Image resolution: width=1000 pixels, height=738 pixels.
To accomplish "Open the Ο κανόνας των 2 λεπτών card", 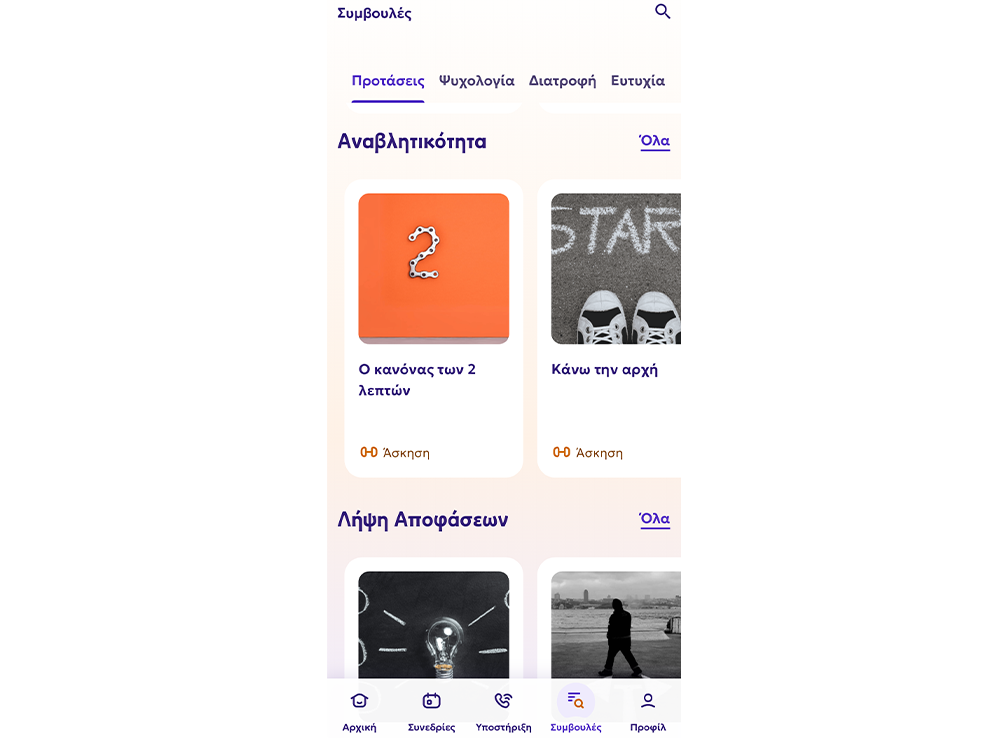I will tap(433, 327).
